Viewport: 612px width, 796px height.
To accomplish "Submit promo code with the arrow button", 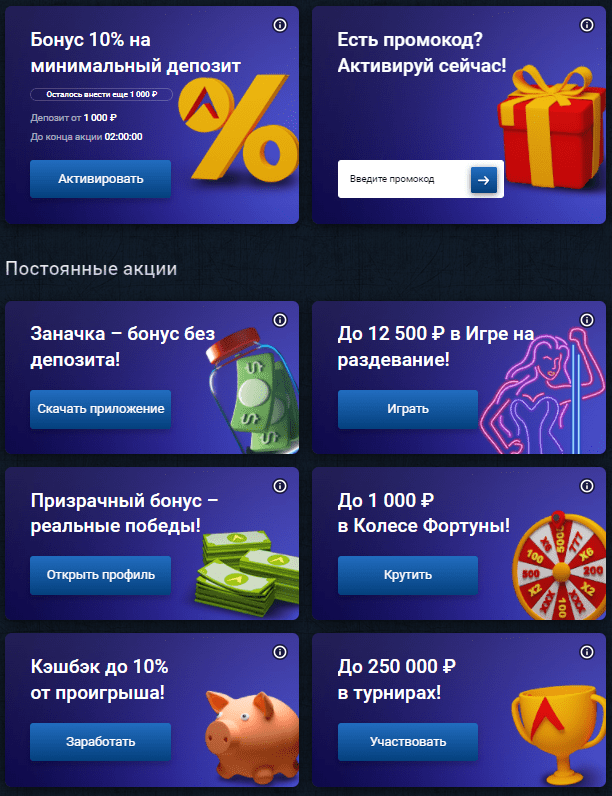I will tap(484, 179).
